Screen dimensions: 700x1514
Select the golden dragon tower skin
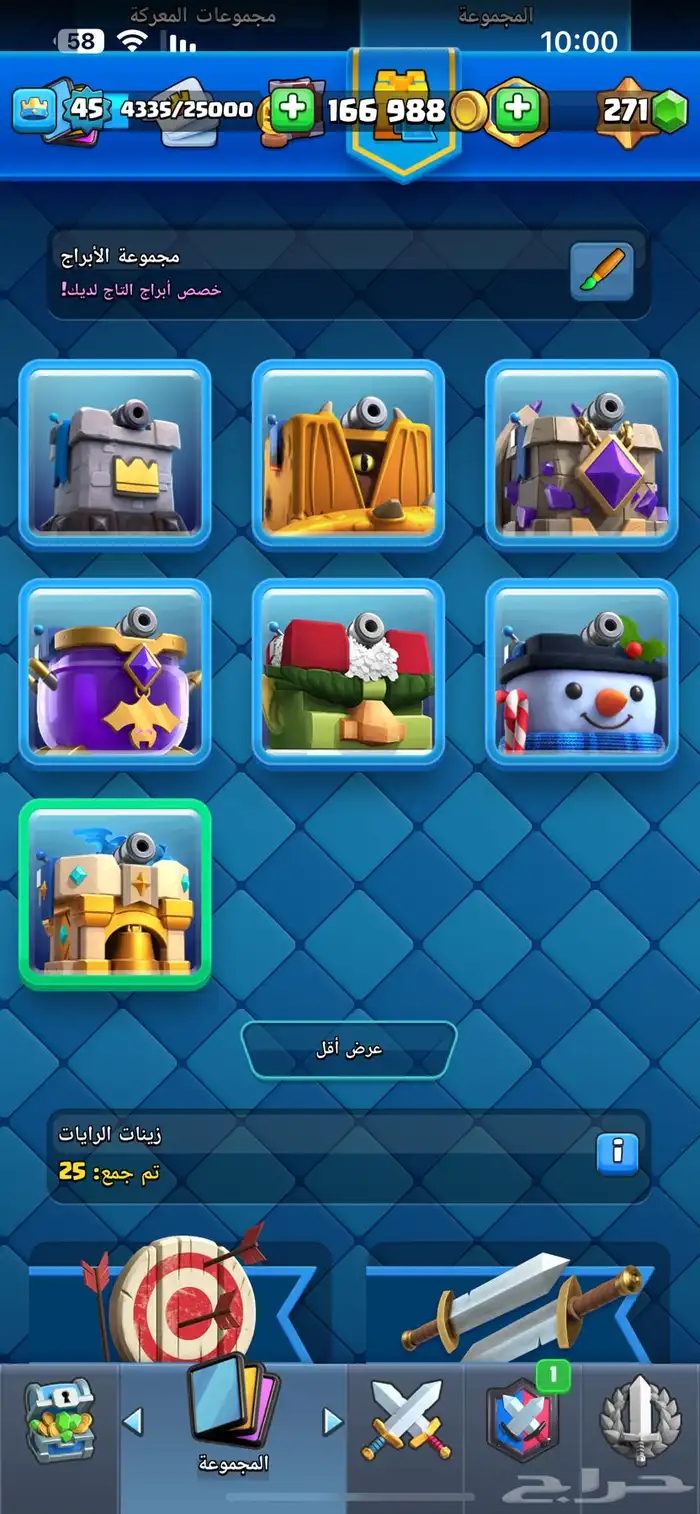(348, 454)
